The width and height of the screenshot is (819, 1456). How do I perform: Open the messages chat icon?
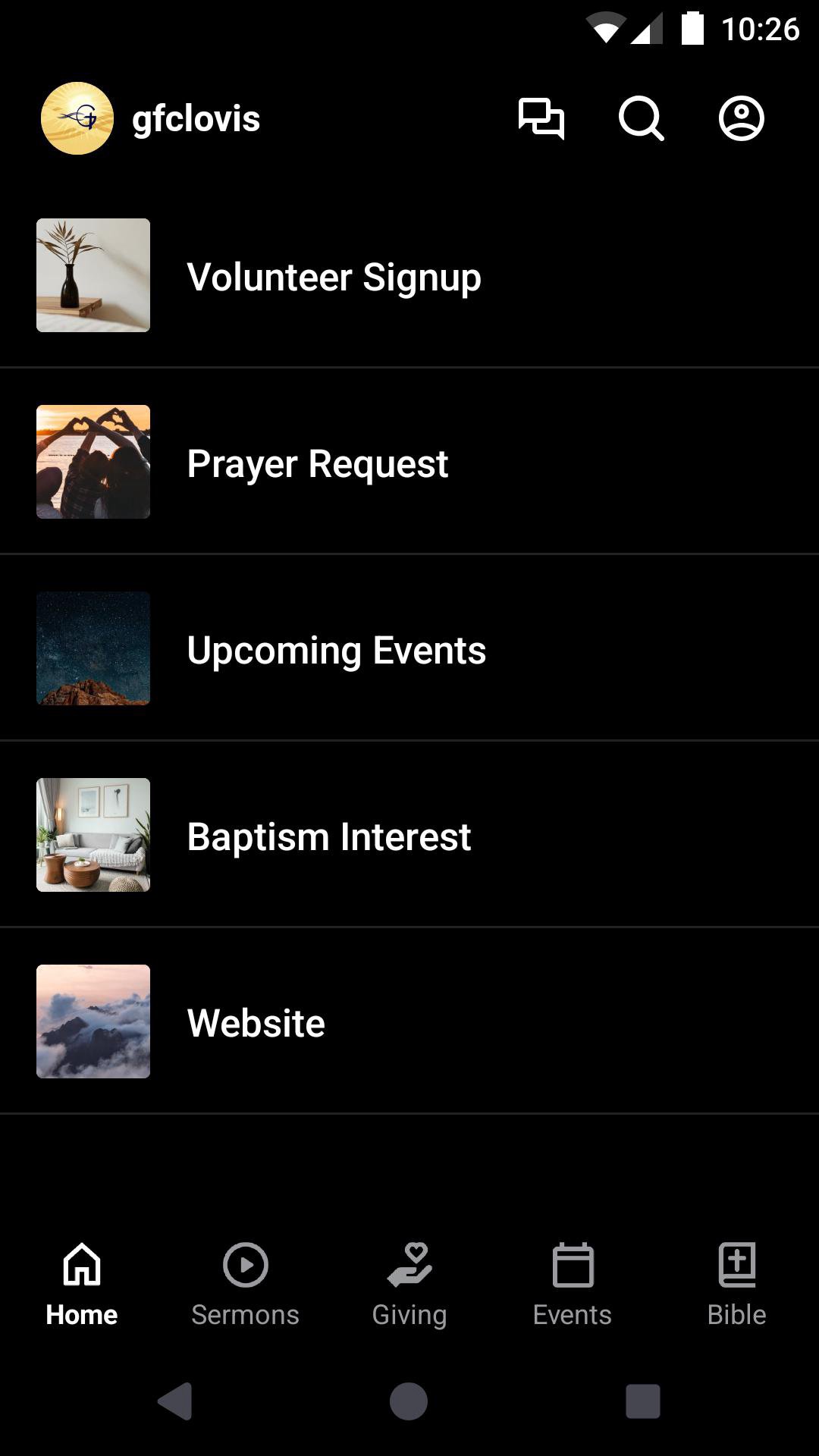tap(541, 119)
